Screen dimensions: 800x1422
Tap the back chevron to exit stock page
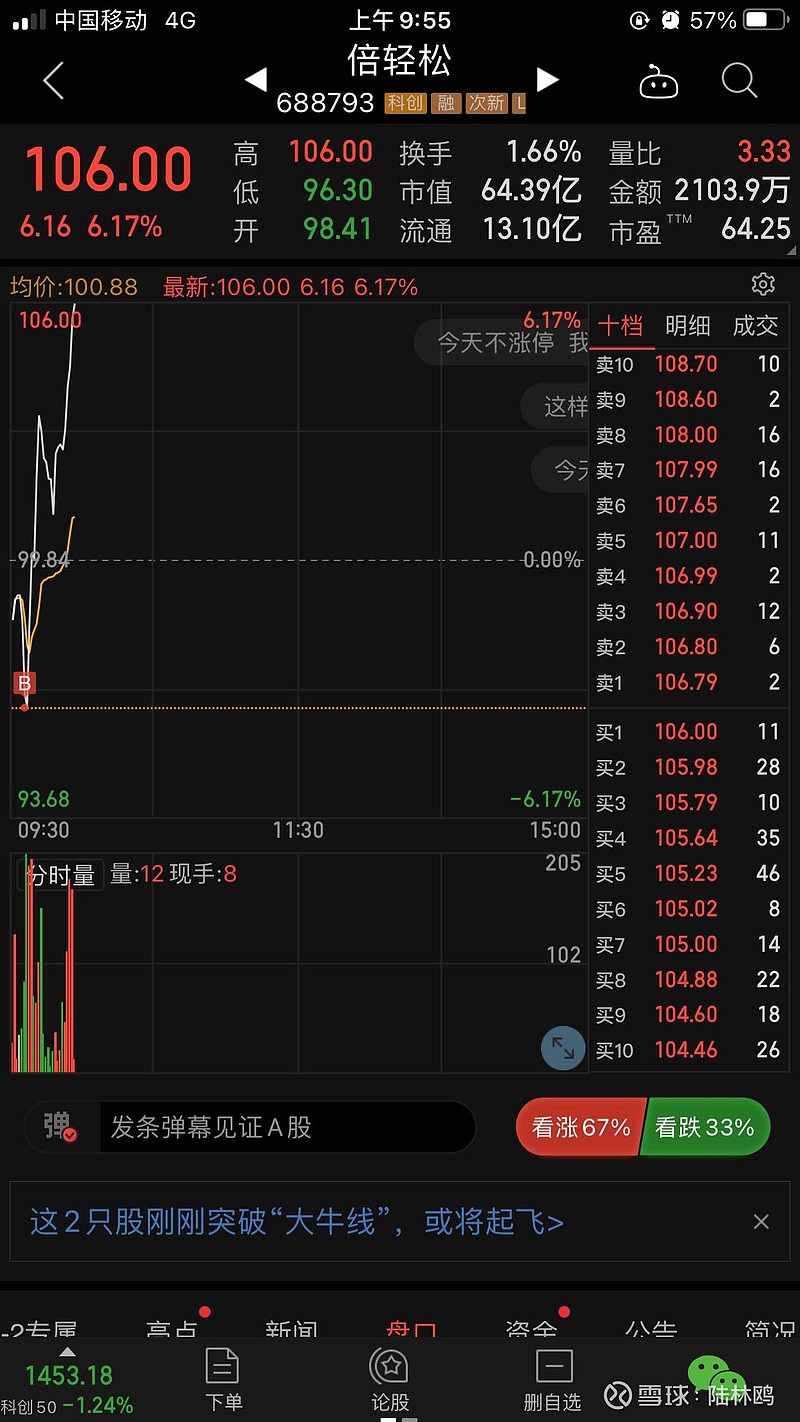pos(52,81)
